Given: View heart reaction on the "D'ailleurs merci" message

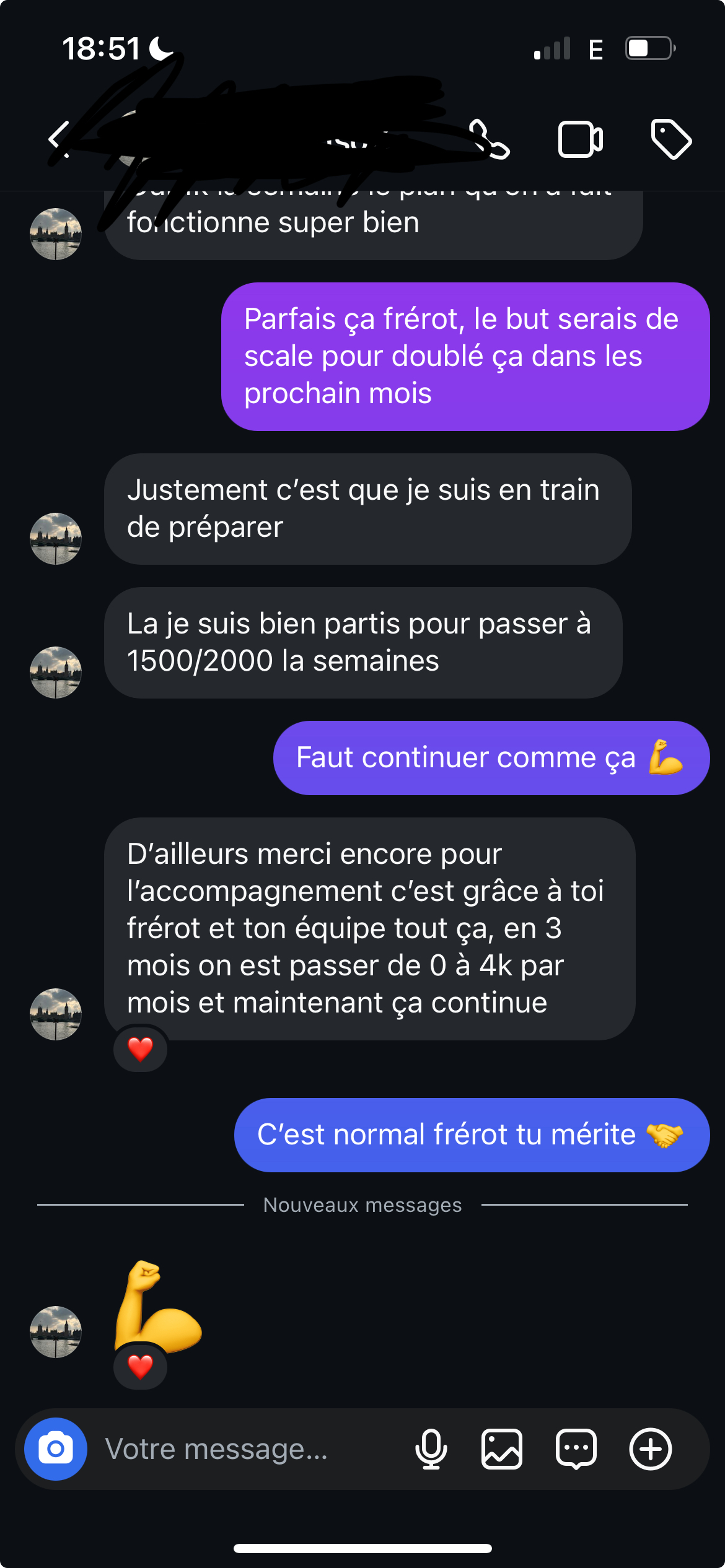Looking at the screenshot, I should 141,1048.
